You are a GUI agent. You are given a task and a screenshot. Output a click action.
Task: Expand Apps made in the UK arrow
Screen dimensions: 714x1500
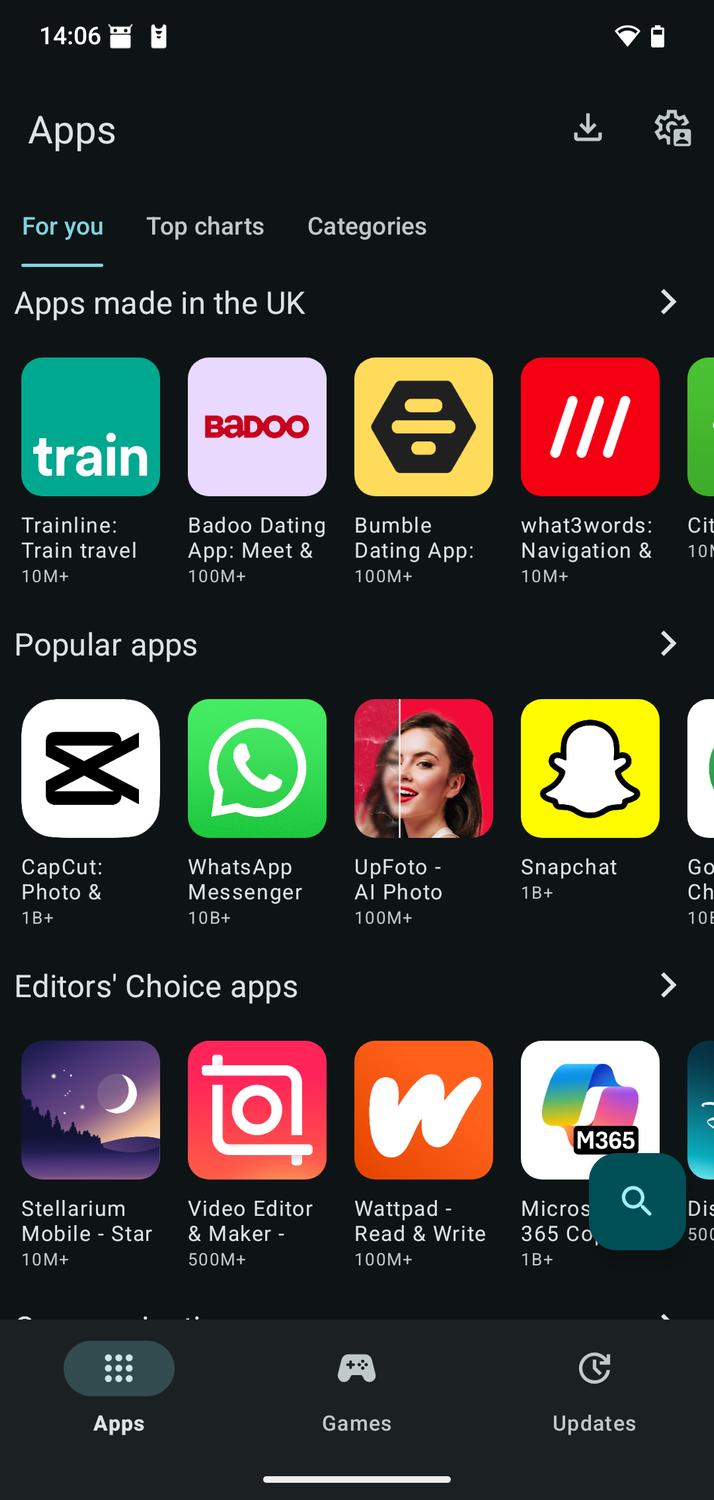(669, 302)
